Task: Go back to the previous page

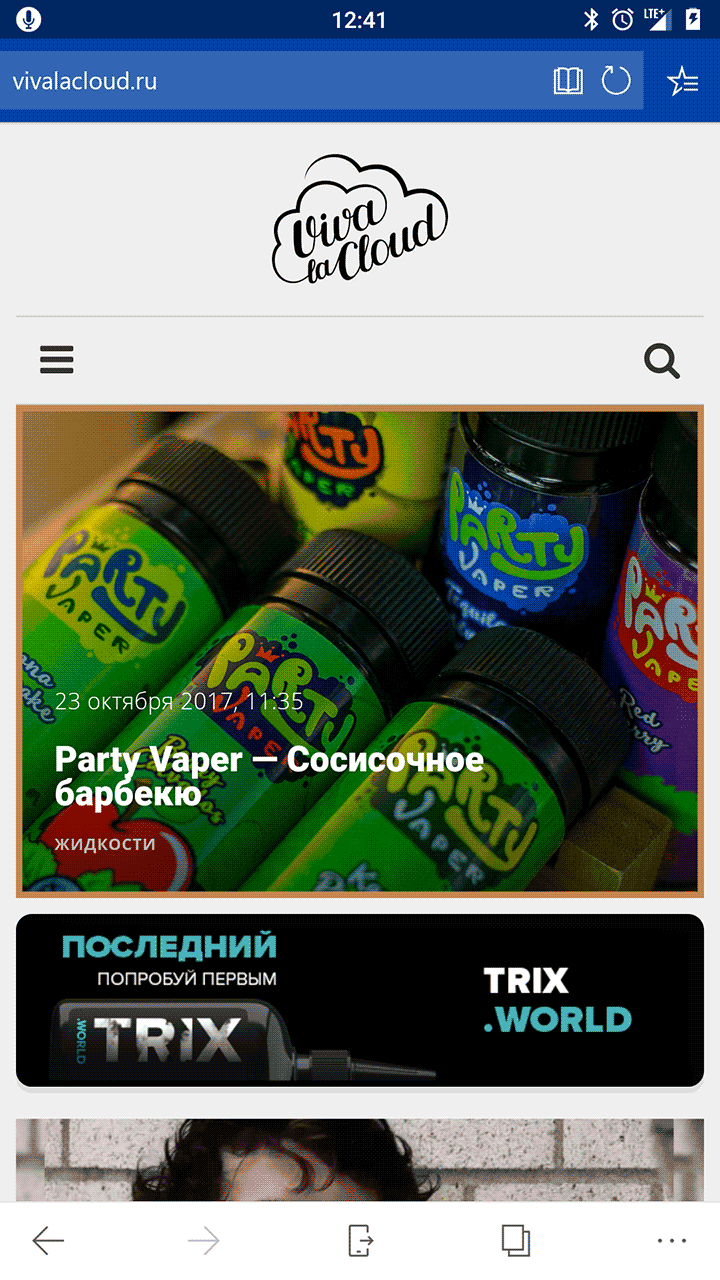Action: pyautogui.click(x=48, y=1241)
